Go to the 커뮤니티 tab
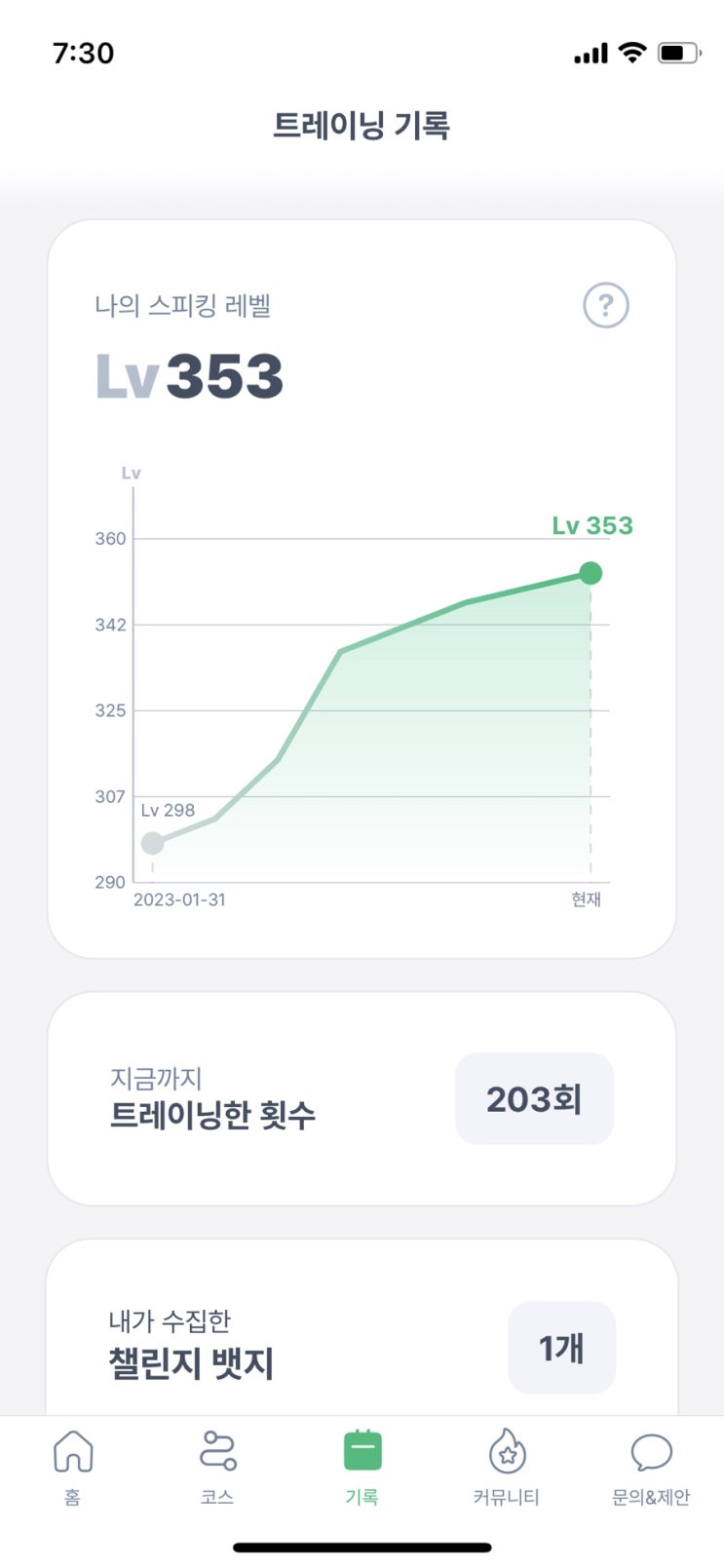The width and height of the screenshot is (724, 1568). tap(506, 1465)
